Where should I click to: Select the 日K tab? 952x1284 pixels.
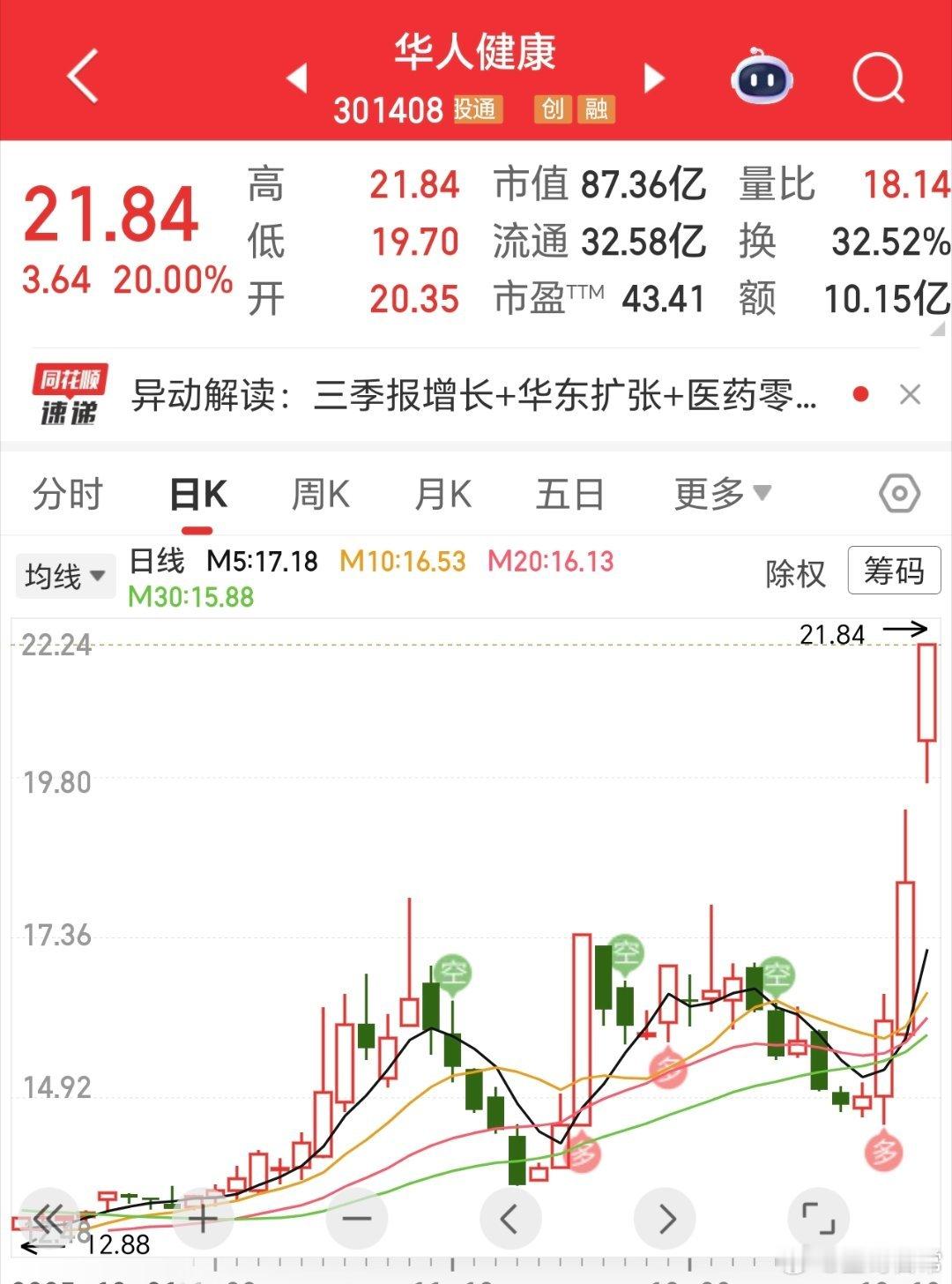pyautogui.click(x=198, y=494)
